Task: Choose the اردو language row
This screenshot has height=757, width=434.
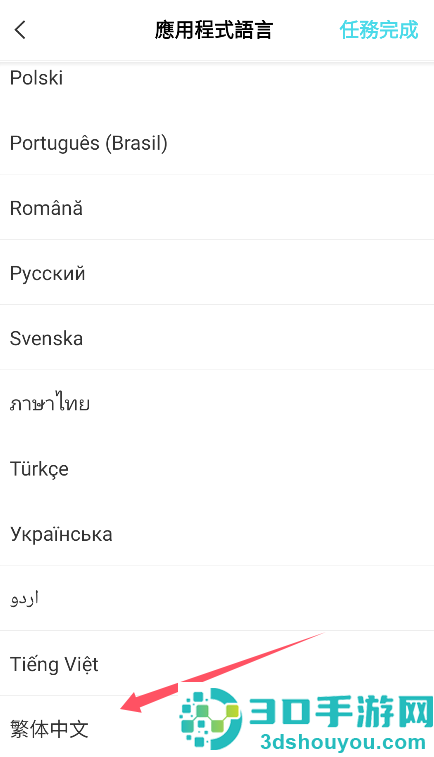Action: pos(217,599)
